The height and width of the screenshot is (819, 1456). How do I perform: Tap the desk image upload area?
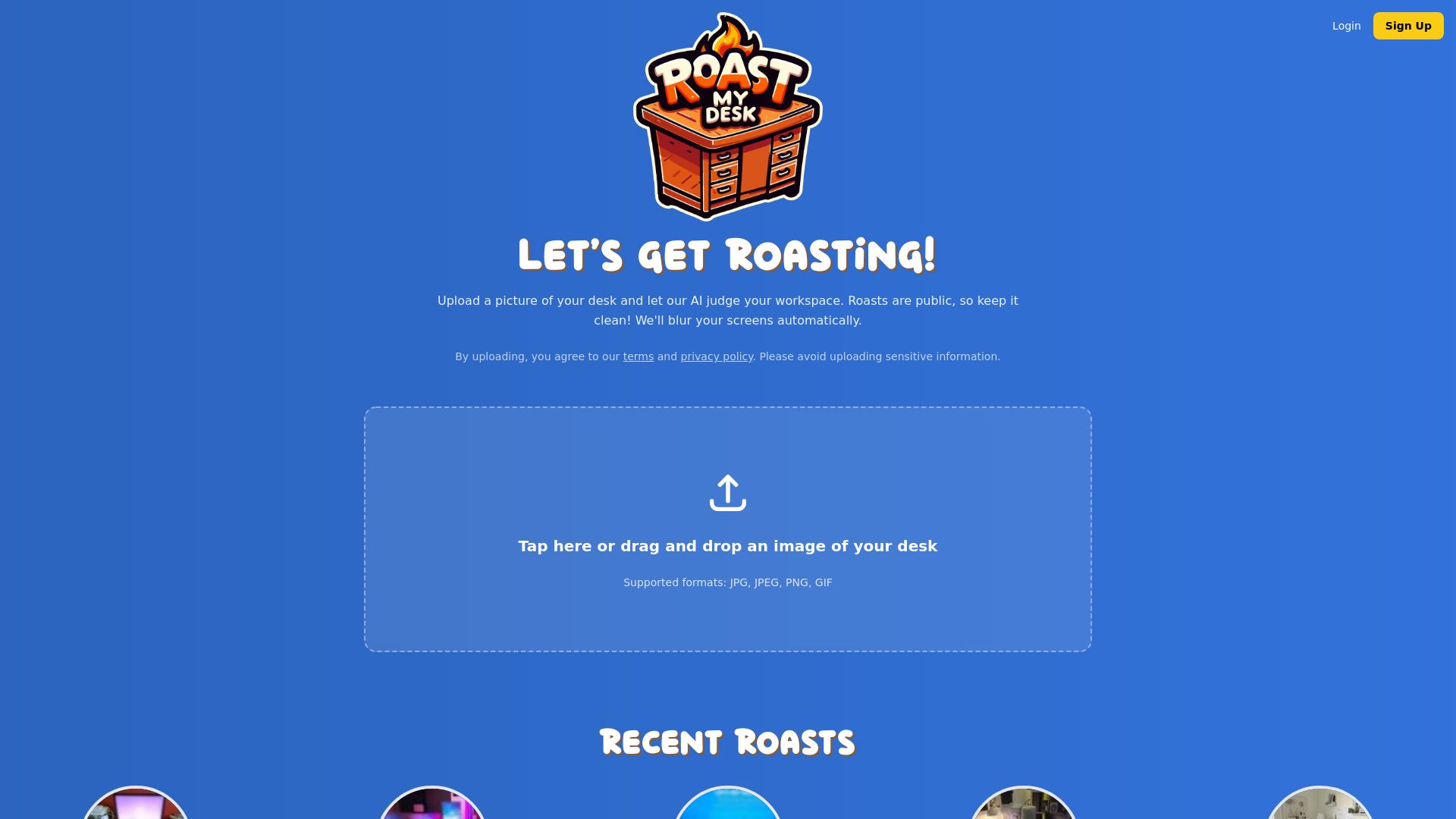pos(727,529)
